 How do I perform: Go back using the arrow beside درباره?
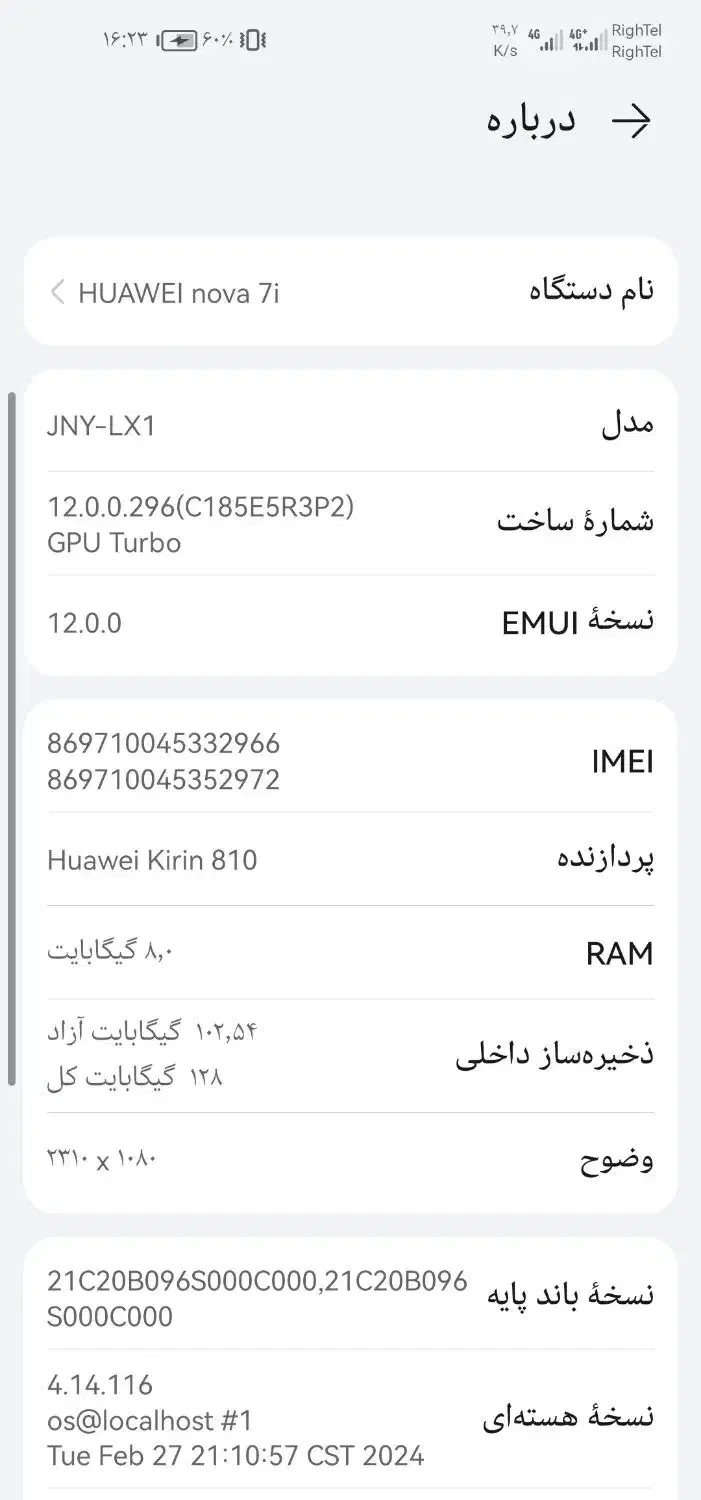click(x=631, y=121)
